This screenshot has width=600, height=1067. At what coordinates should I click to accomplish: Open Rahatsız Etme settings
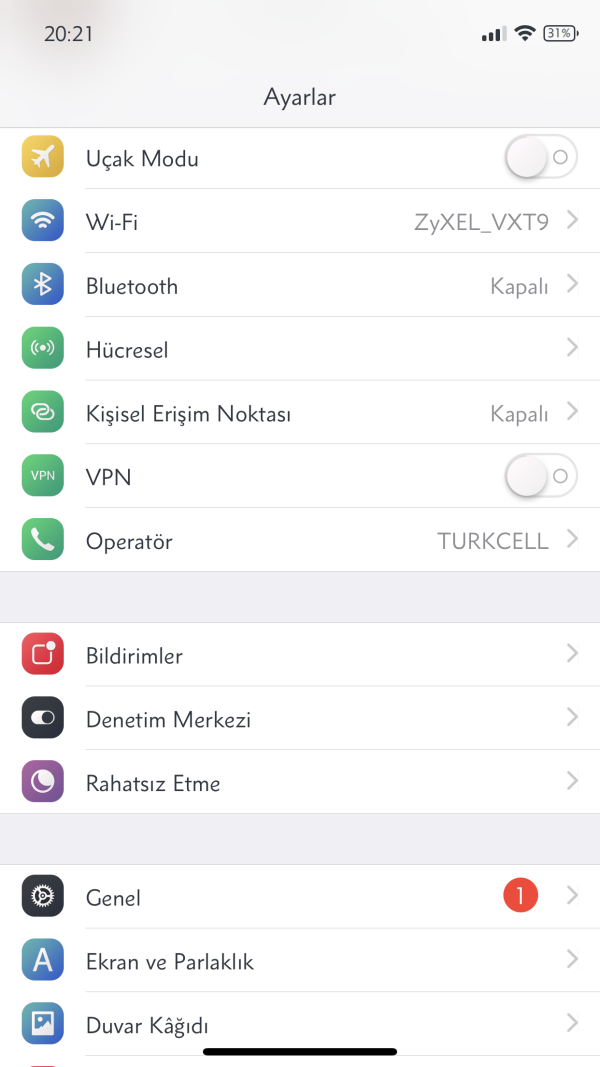pos(300,783)
